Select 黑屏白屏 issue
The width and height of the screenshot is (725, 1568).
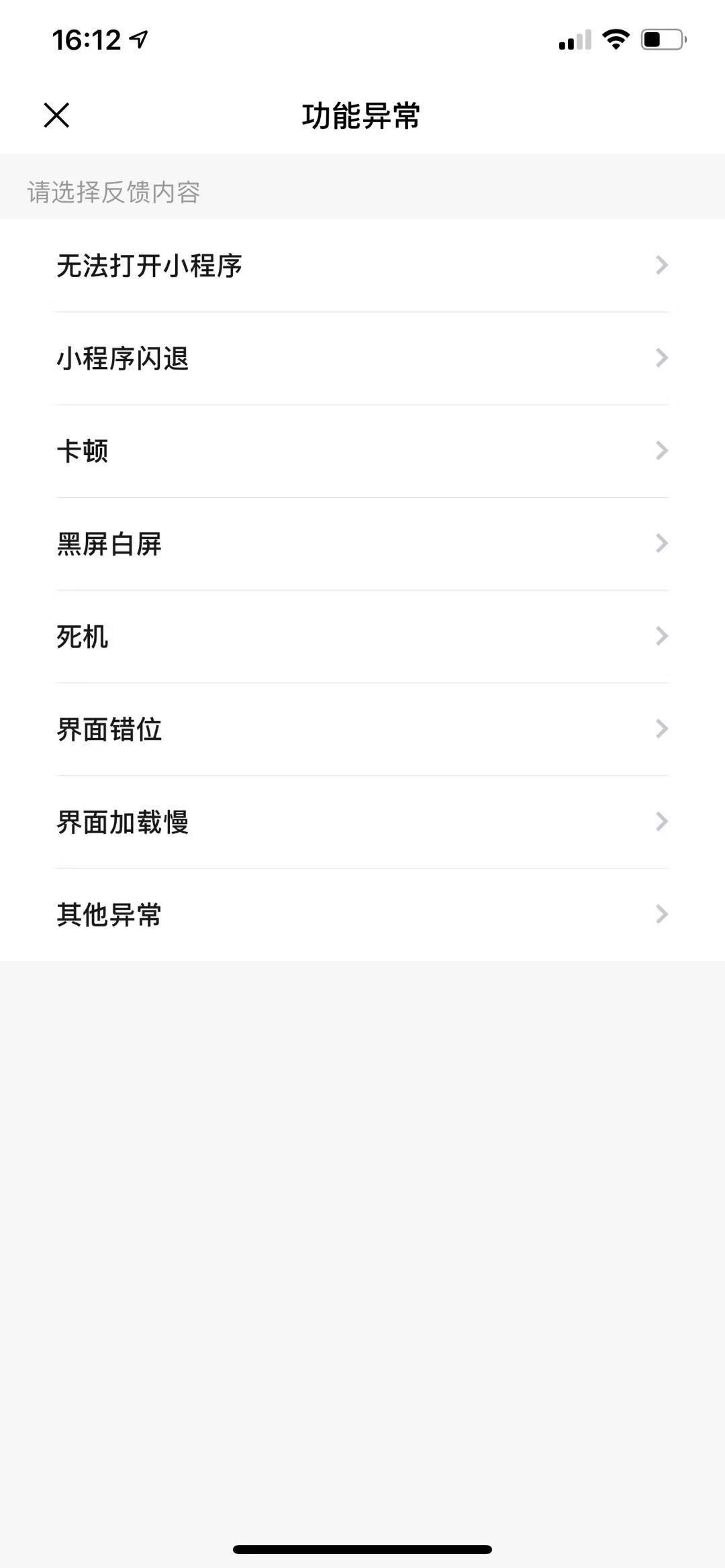(x=362, y=543)
